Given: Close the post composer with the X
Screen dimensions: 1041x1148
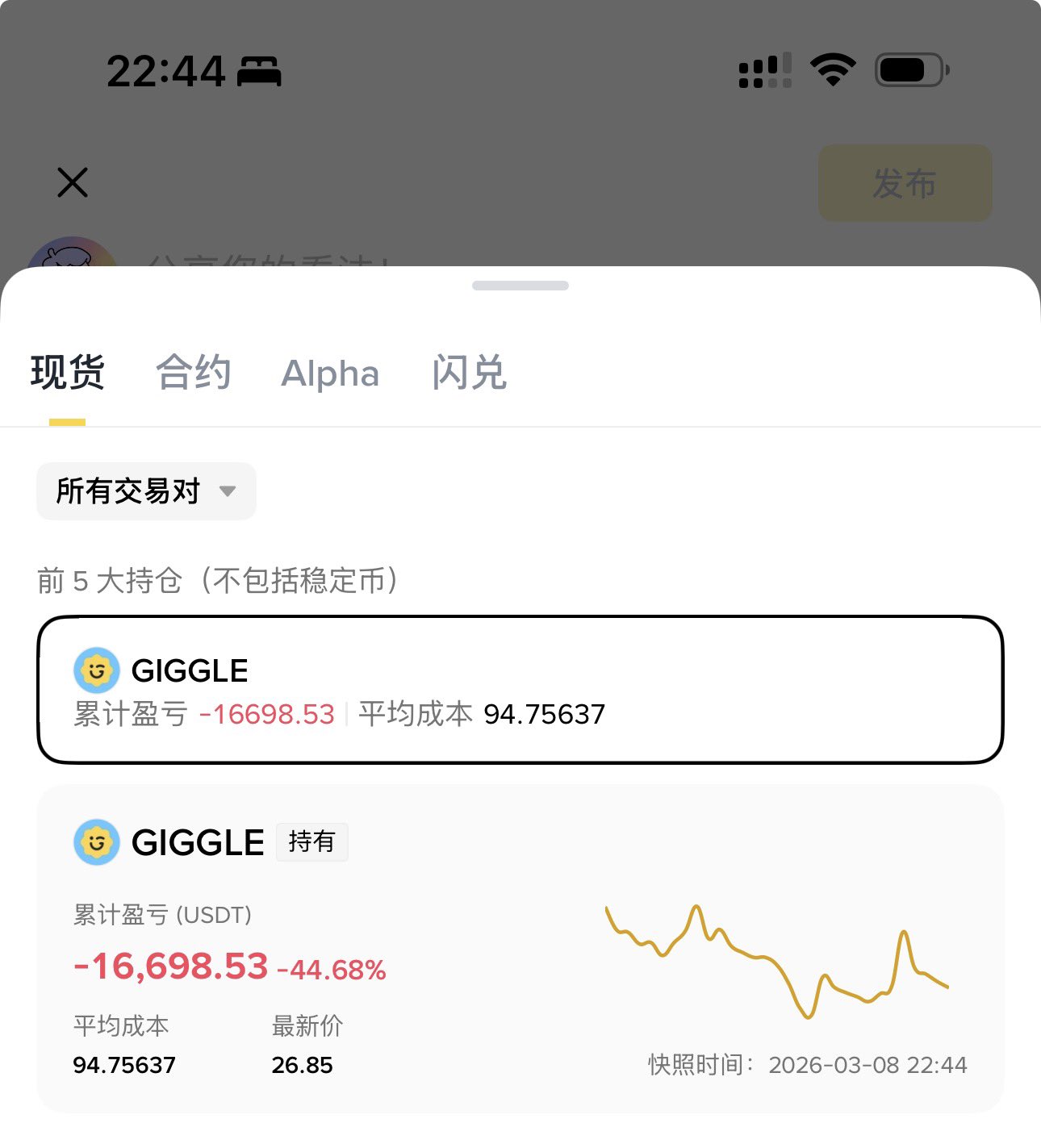Looking at the screenshot, I should [73, 182].
